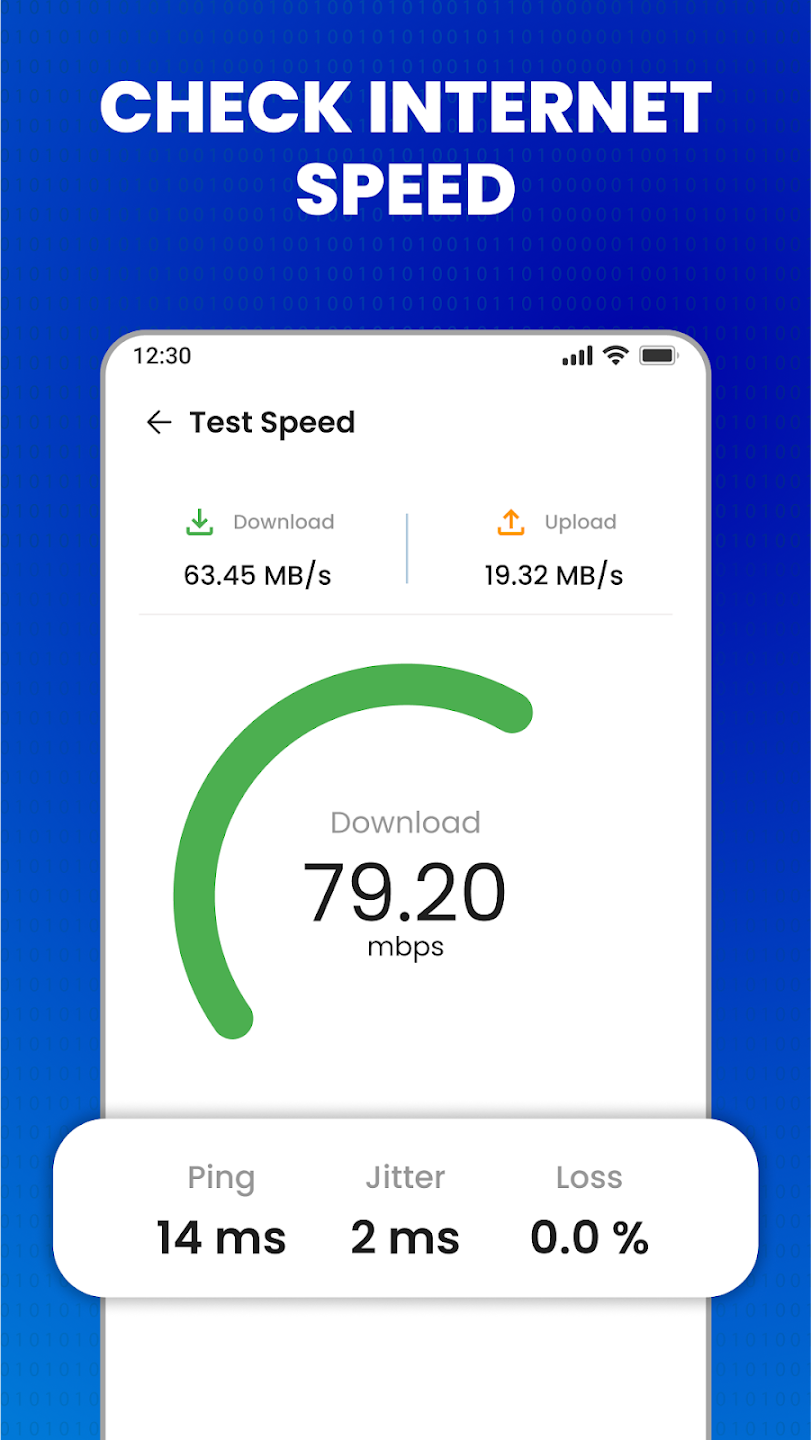Click the Wi-Fi icon in status bar
Viewport: 811px width, 1440px height.
[x=614, y=355]
